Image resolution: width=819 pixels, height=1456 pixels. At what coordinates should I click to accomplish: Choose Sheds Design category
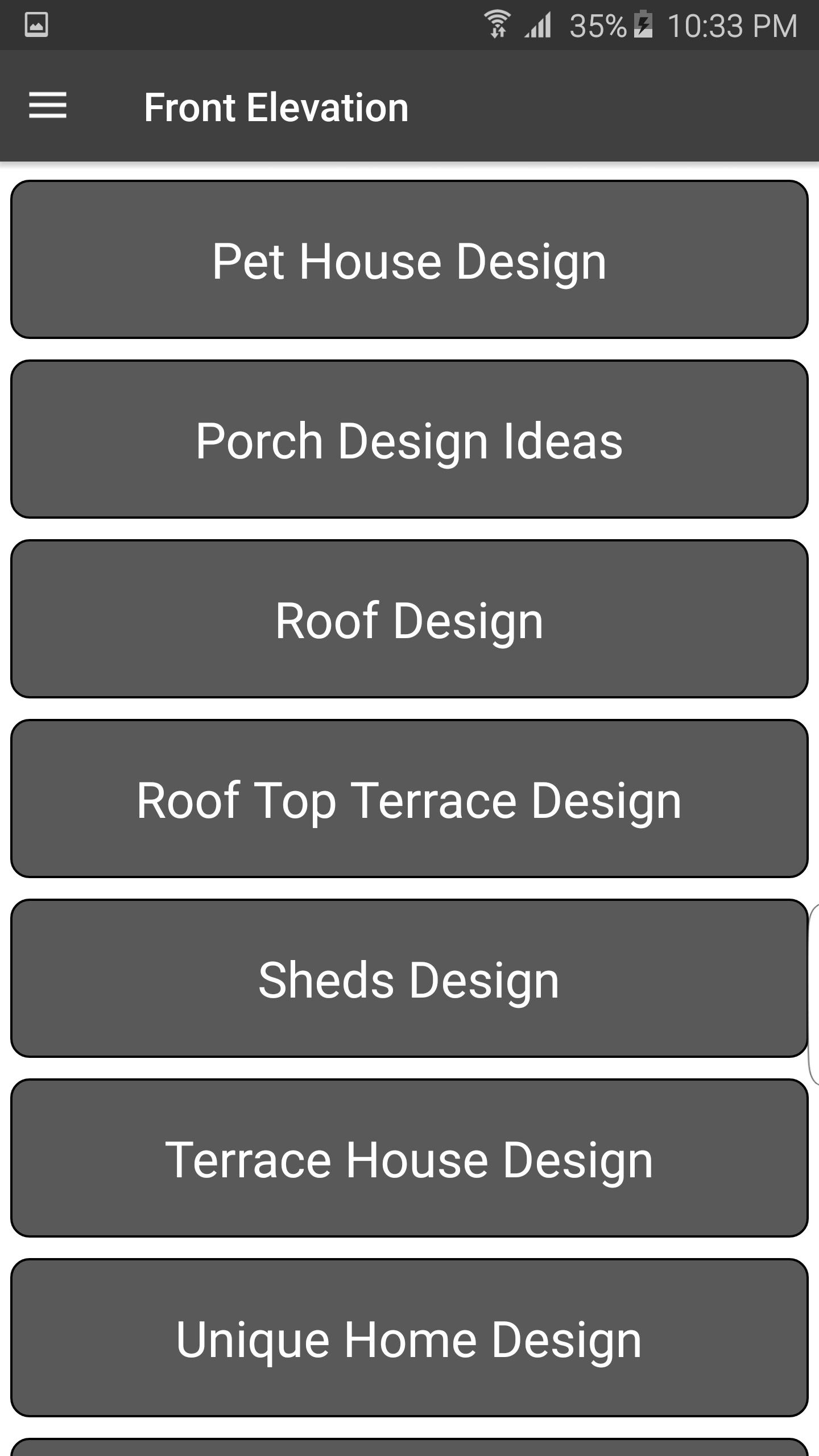pyautogui.click(x=409, y=979)
